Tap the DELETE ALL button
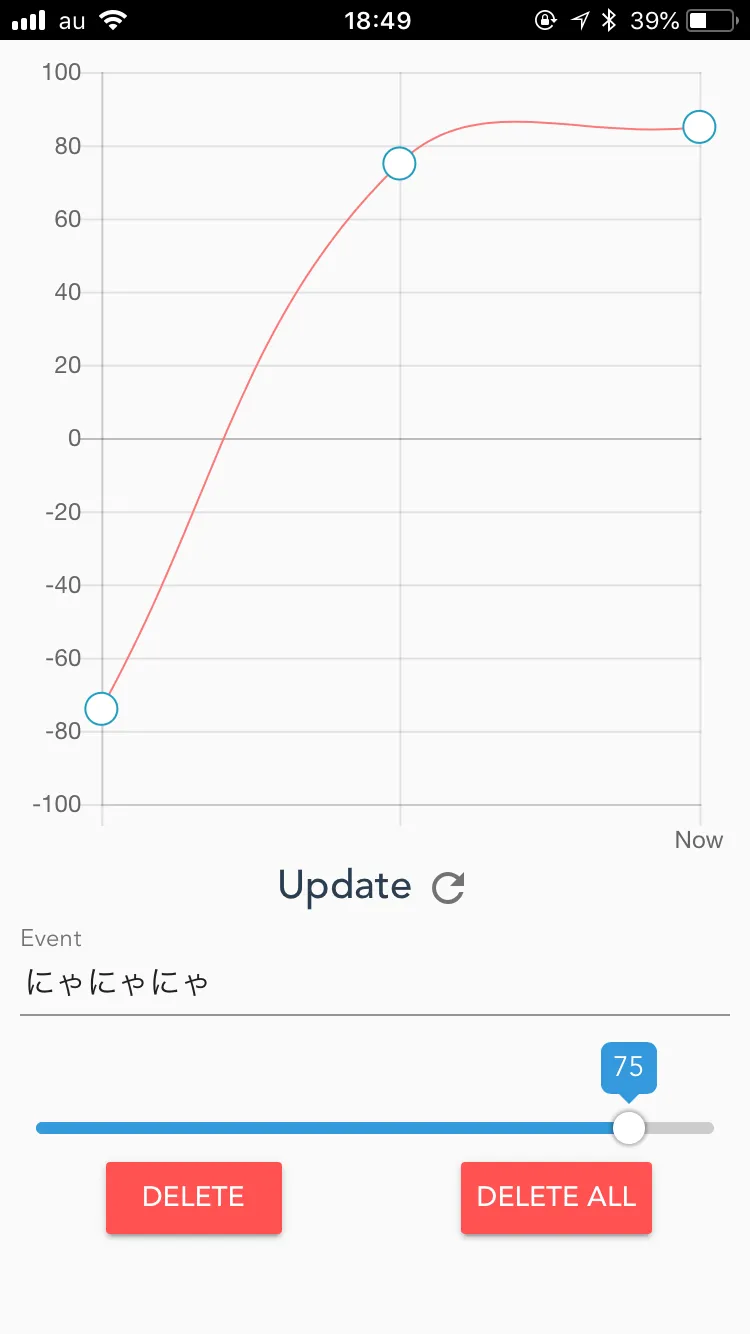This screenshot has width=750, height=1334. click(556, 1197)
